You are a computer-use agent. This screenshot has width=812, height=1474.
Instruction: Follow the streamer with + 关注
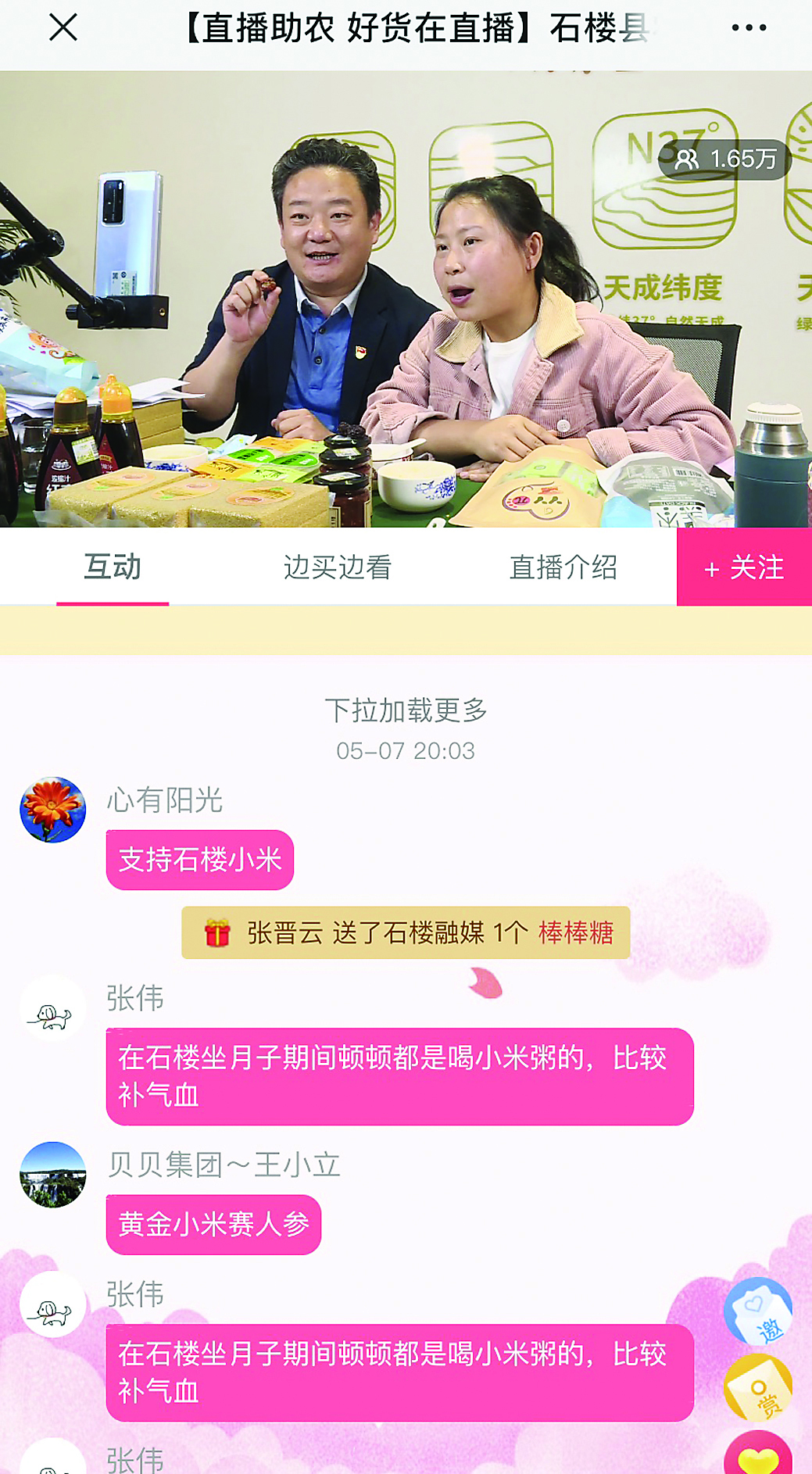[x=744, y=567]
